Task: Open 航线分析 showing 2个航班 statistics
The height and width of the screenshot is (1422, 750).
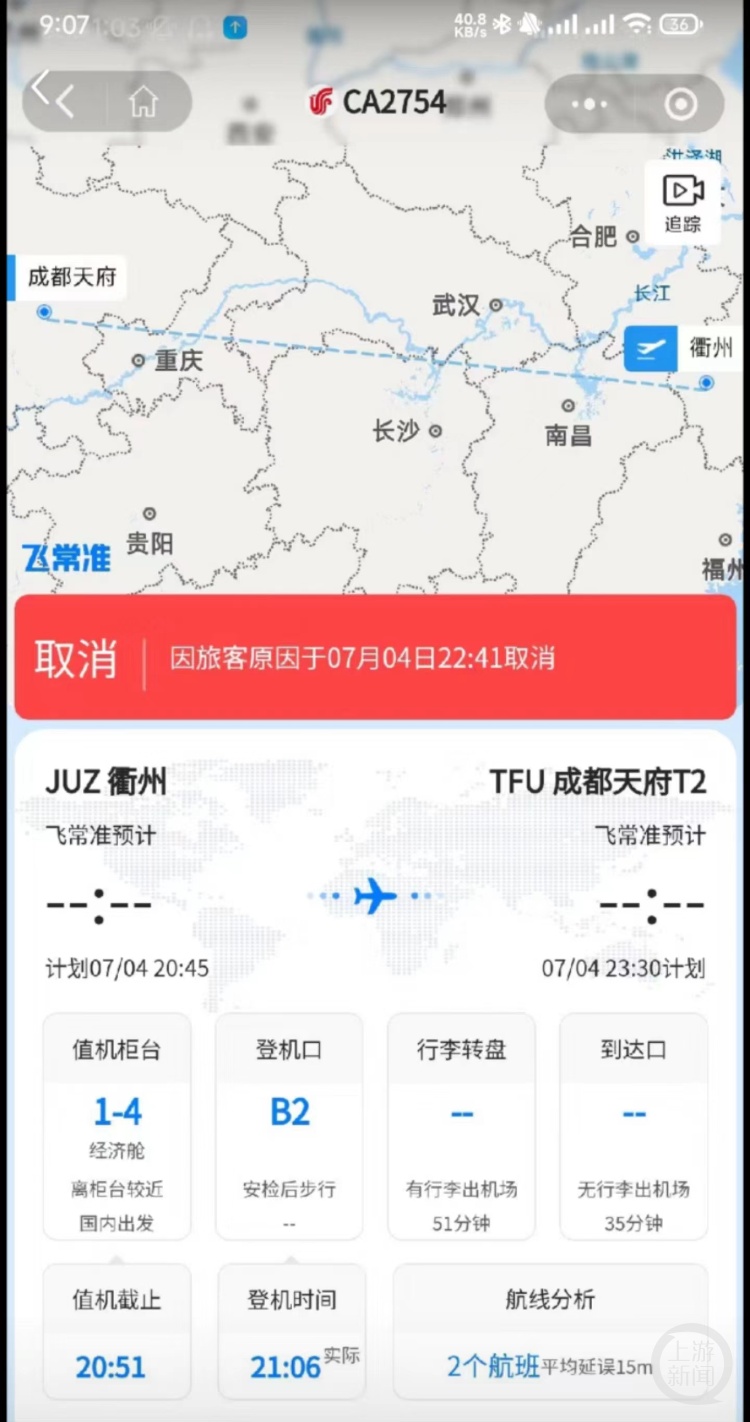Action: (x=550, y=1330)
